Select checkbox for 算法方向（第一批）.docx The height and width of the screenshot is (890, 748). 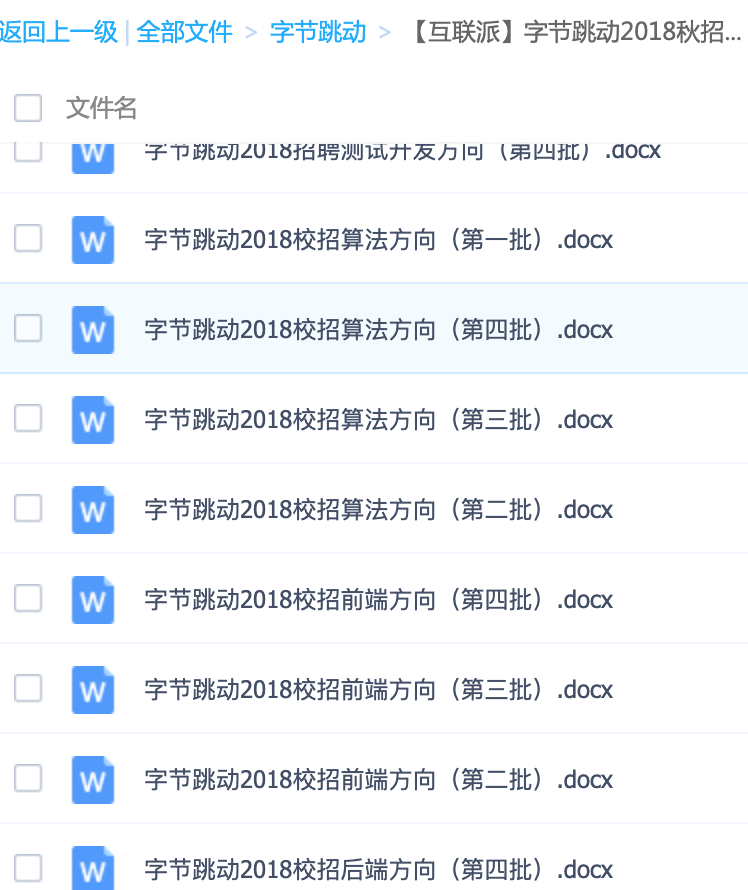pyautogui.click(x=28, y=238)
